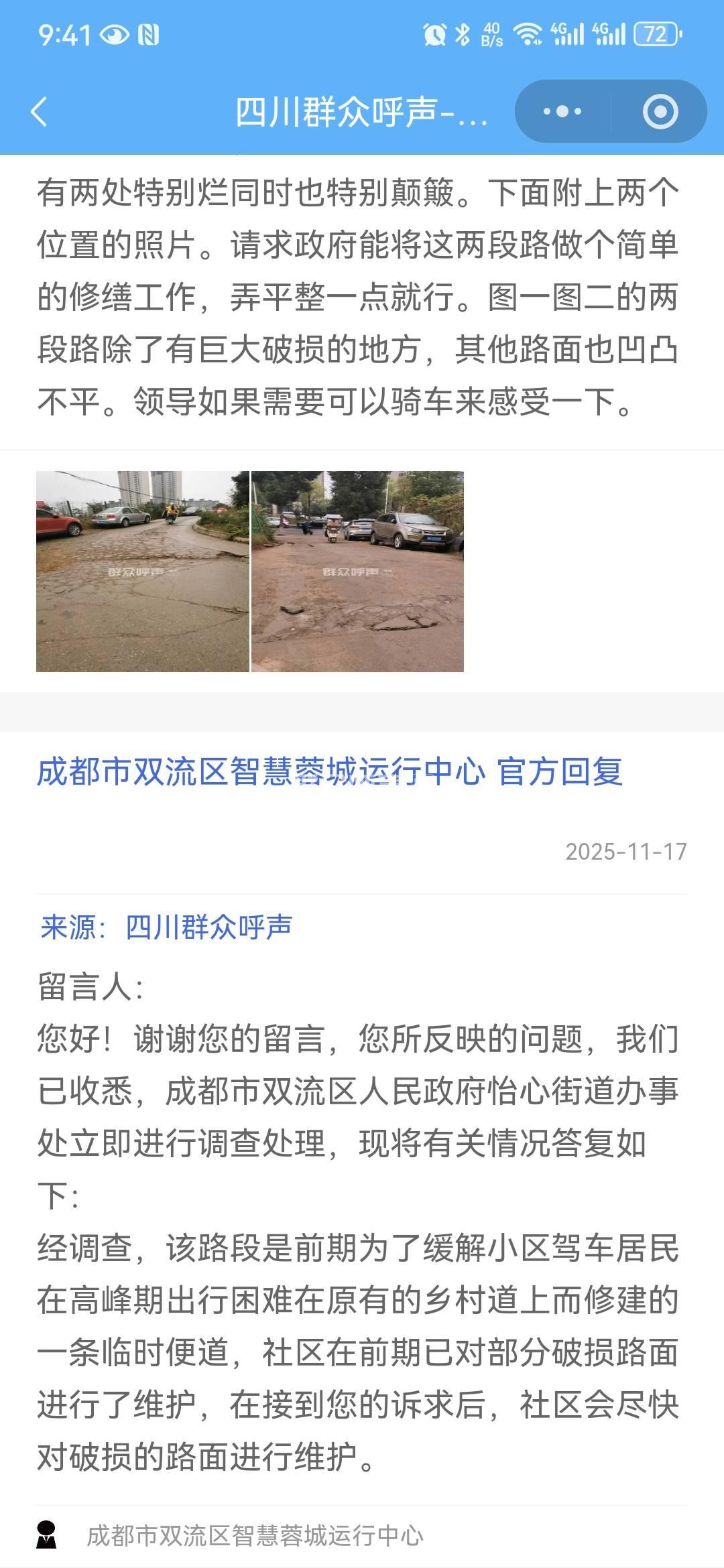View the first photo of the cracked curved road
The width and height of the screenshot is (724, 1568).
[143, 572]
